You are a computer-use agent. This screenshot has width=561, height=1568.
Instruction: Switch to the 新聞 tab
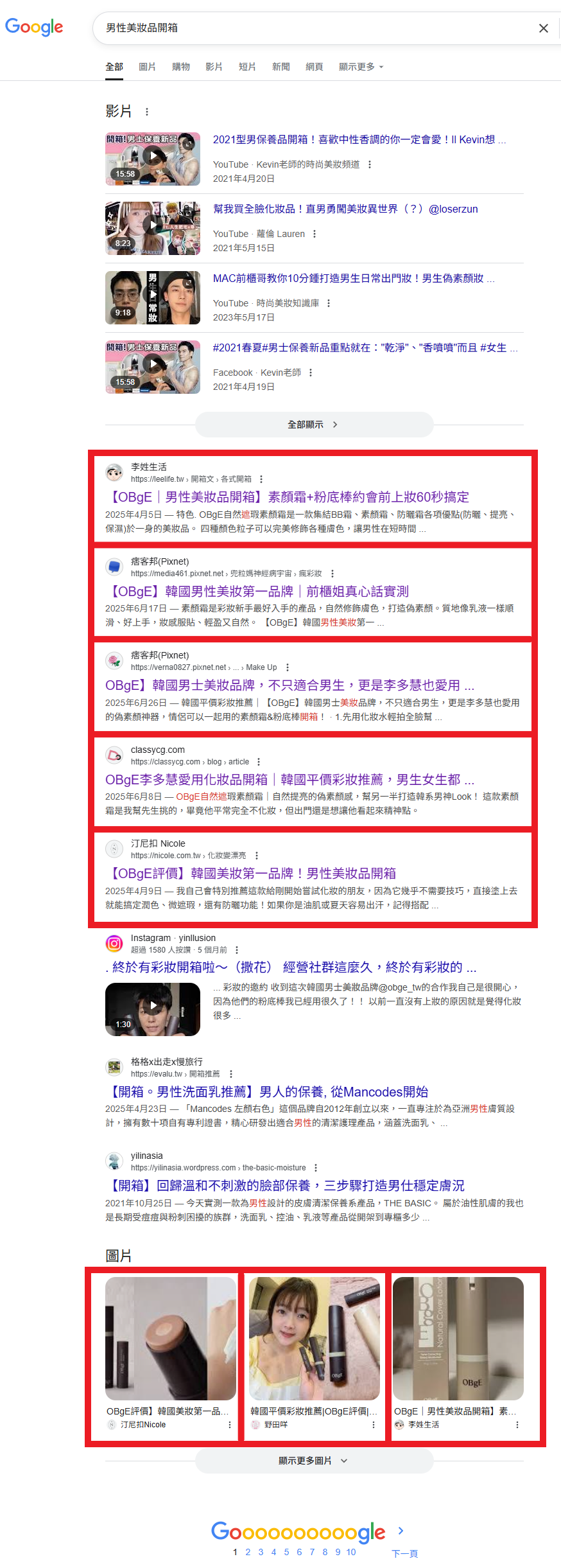point(280,67)
